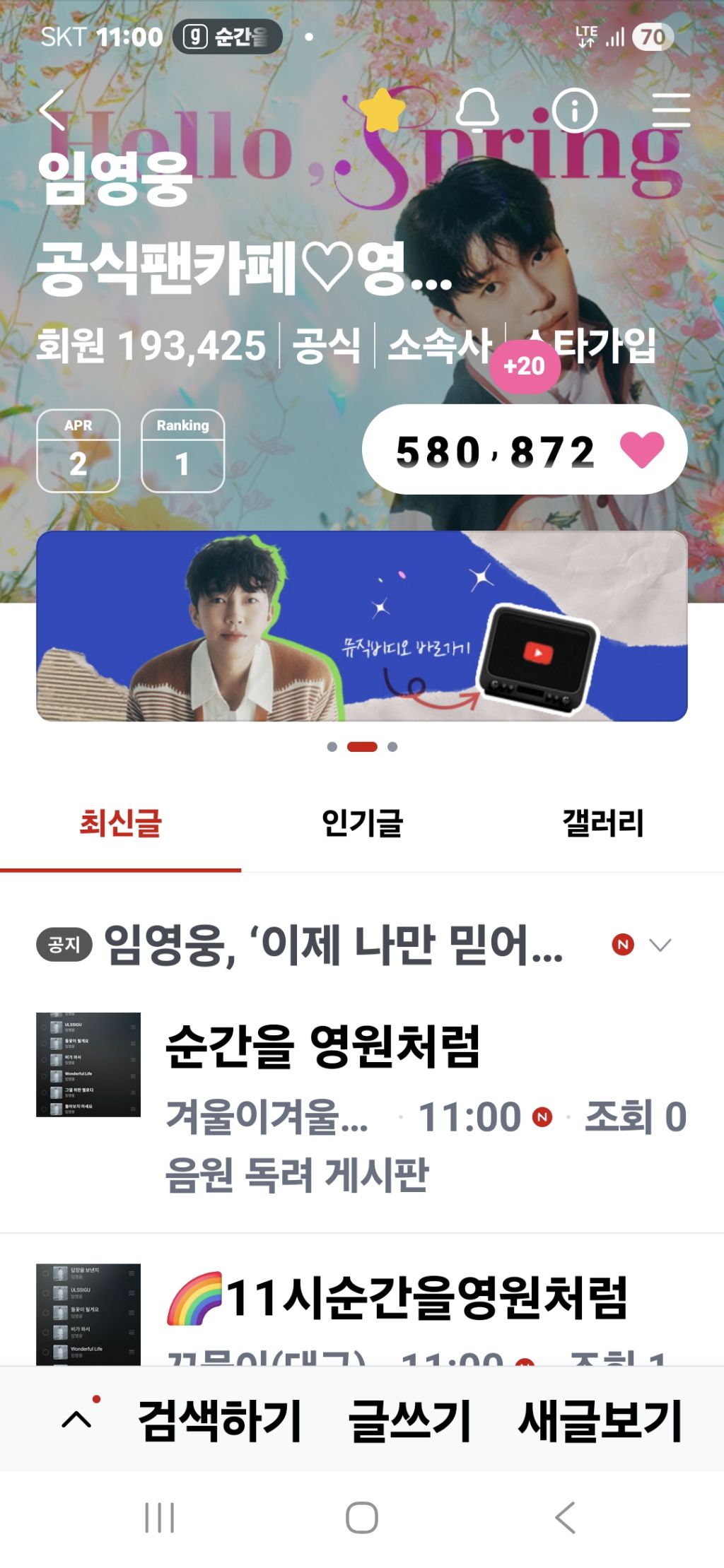Open the APR 2 attendance badge

click(78, 451)
